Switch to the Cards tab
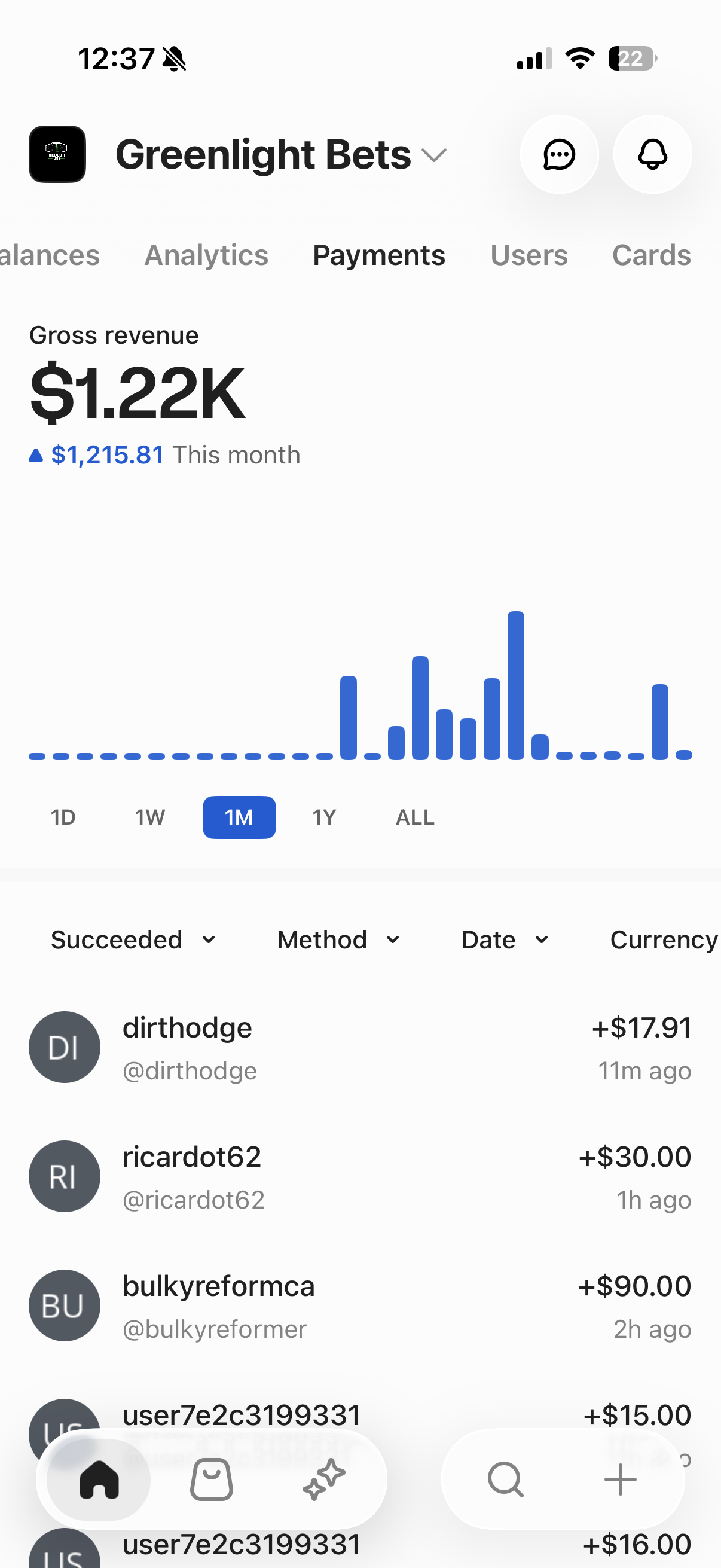 [652, 254]
